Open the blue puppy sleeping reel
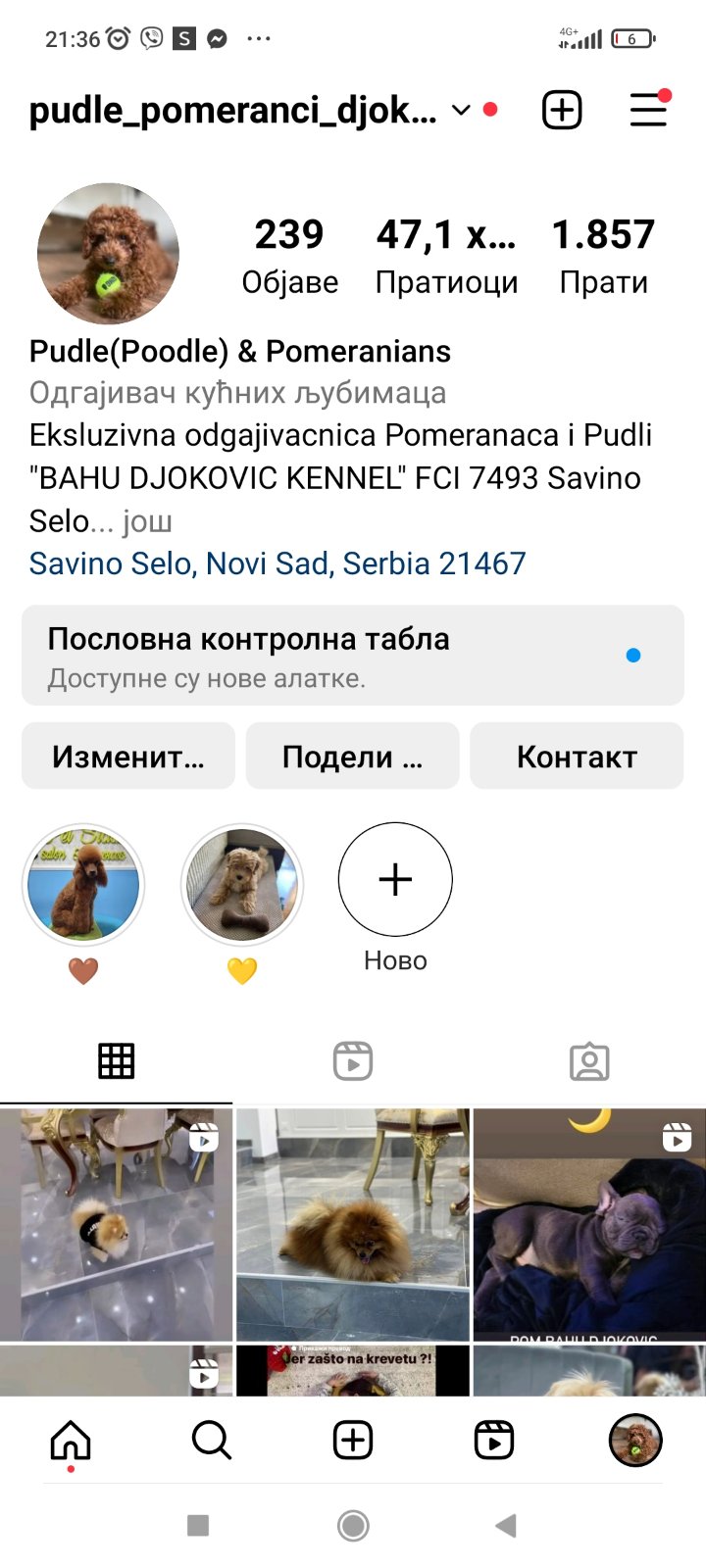 589,1225
